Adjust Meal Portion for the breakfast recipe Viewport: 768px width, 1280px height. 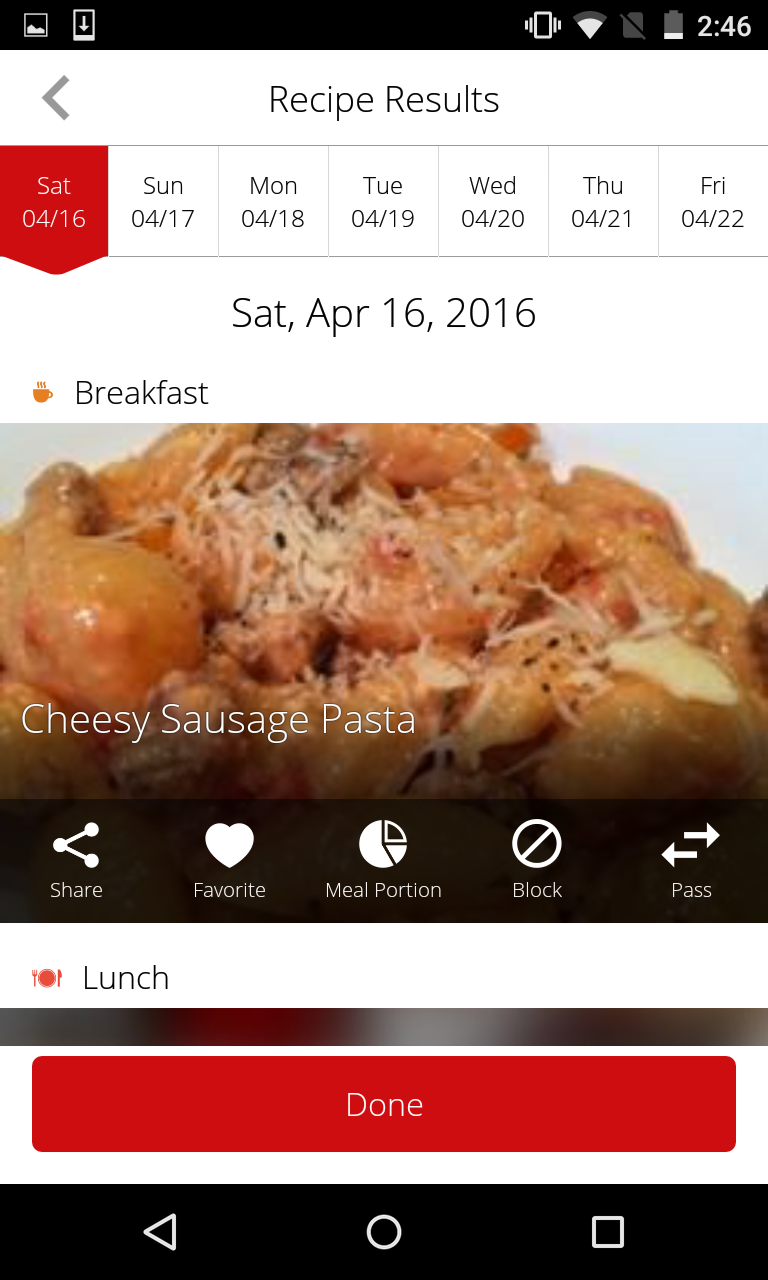click(383, 860)
